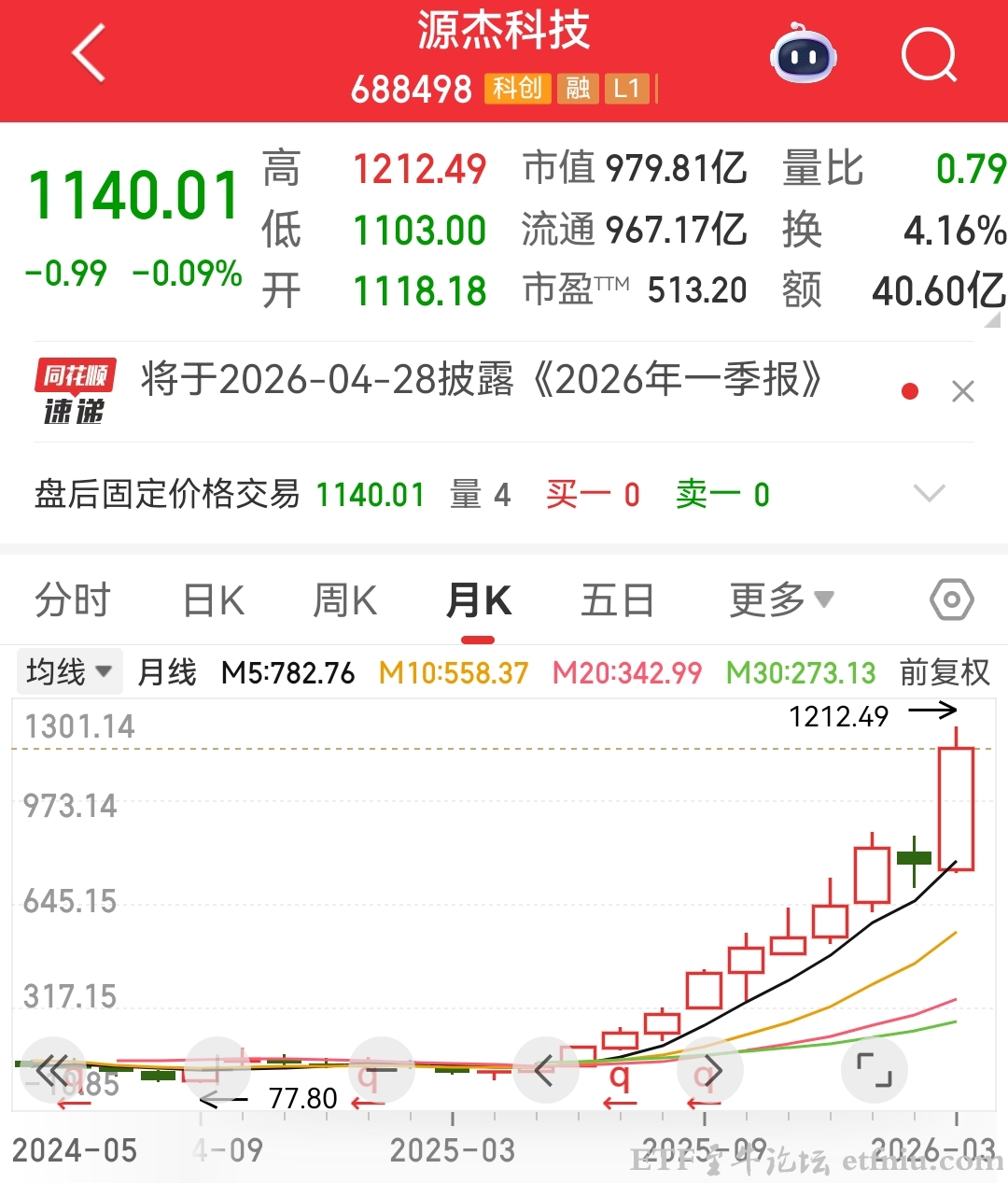Viewport: 1008px width, 1183px height.
Task: Open search with the magnifier icon
Action: point(929,56)
